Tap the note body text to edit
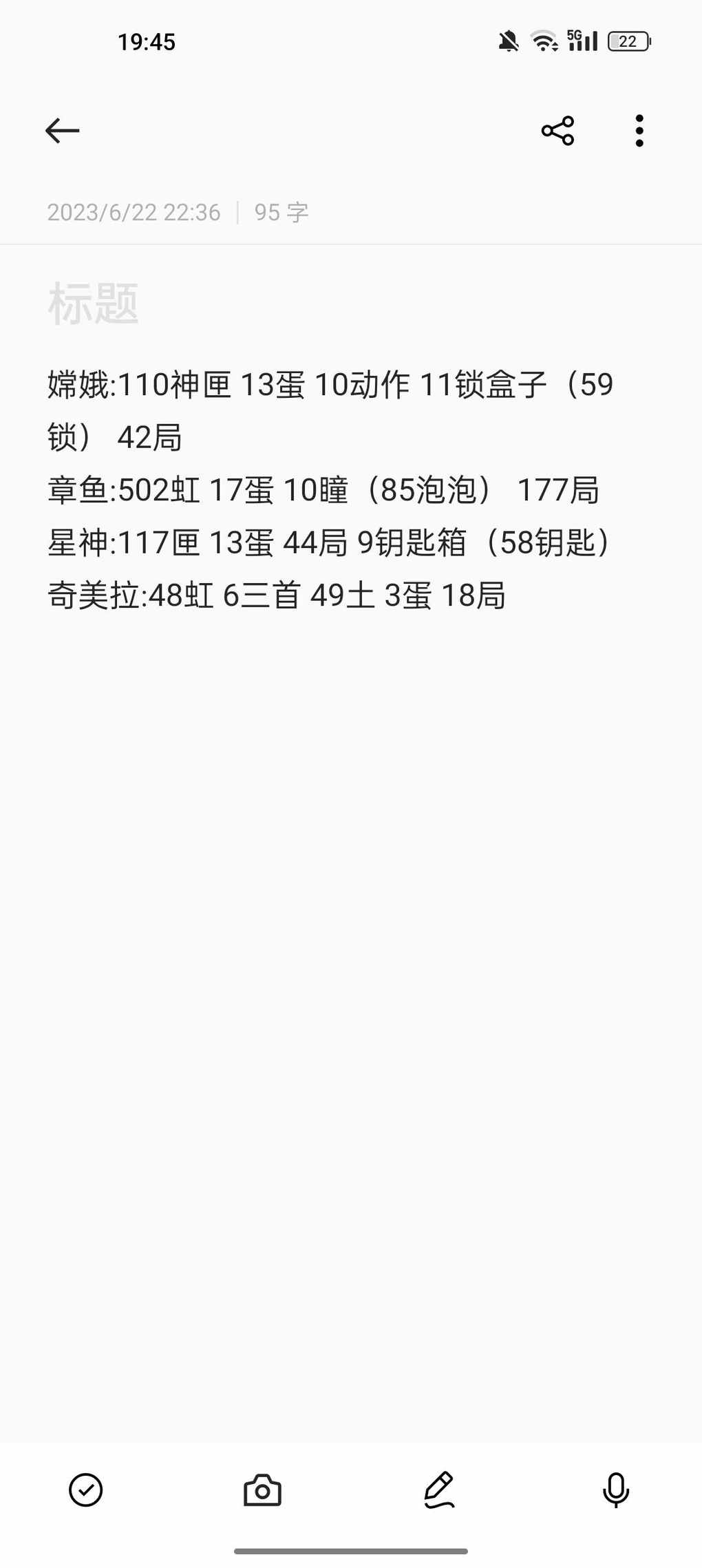 coord(331,489)
